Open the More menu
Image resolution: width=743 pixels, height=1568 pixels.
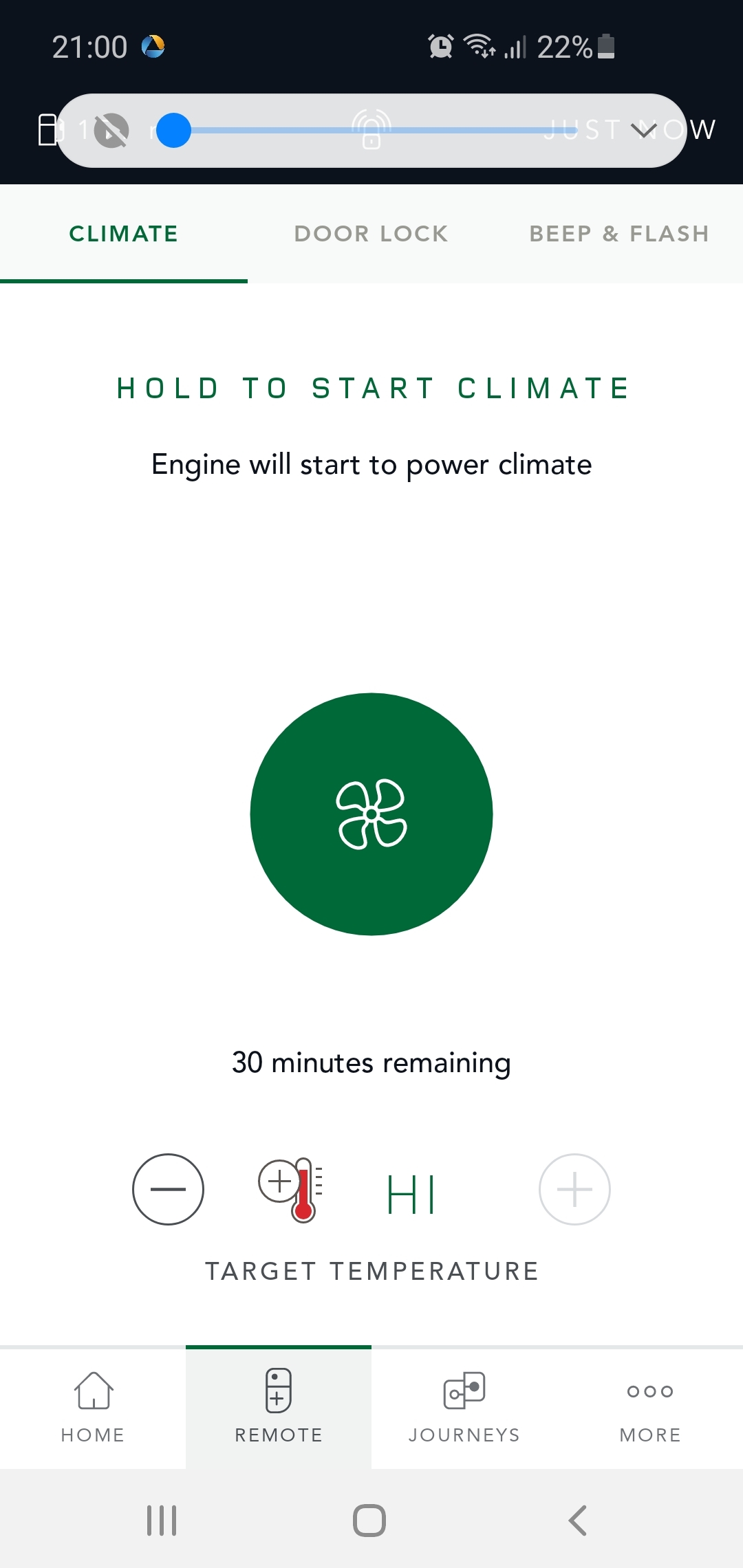point(650,1408)
